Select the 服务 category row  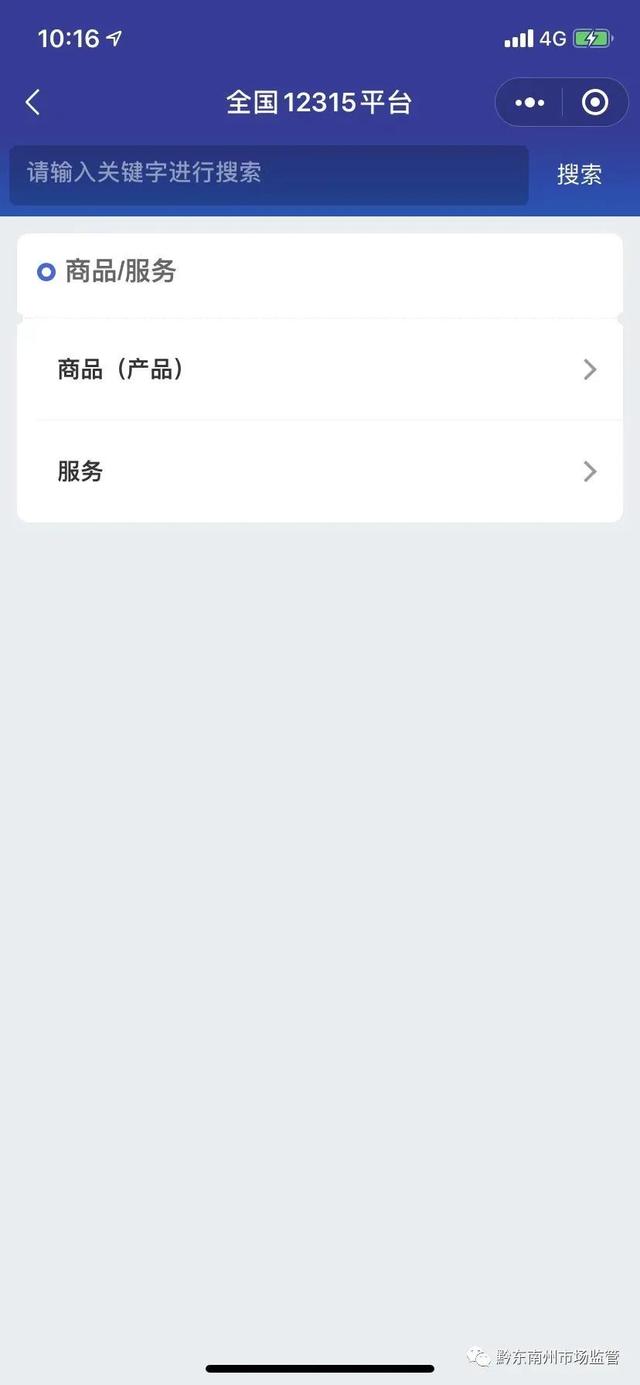(x=320, y=471)
